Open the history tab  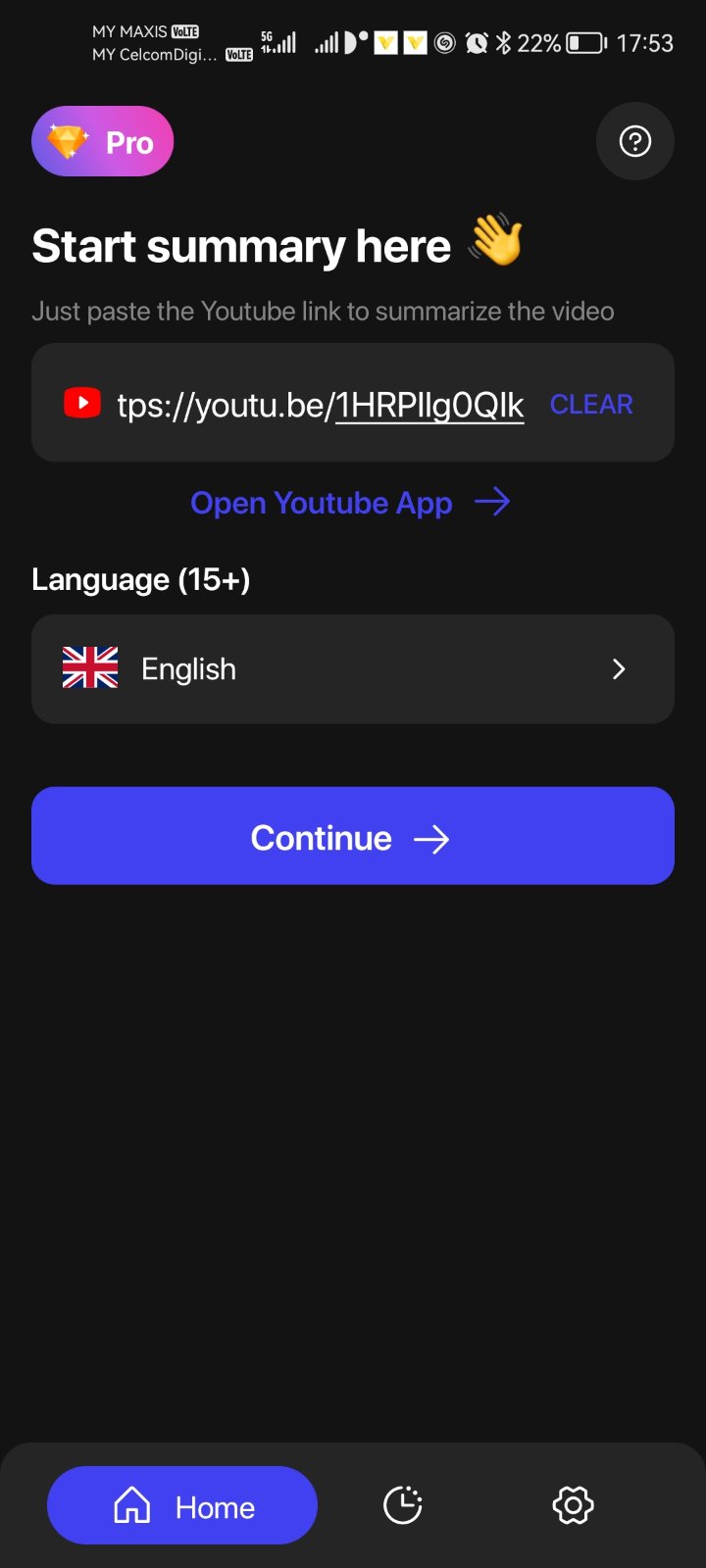(402, 1506)
